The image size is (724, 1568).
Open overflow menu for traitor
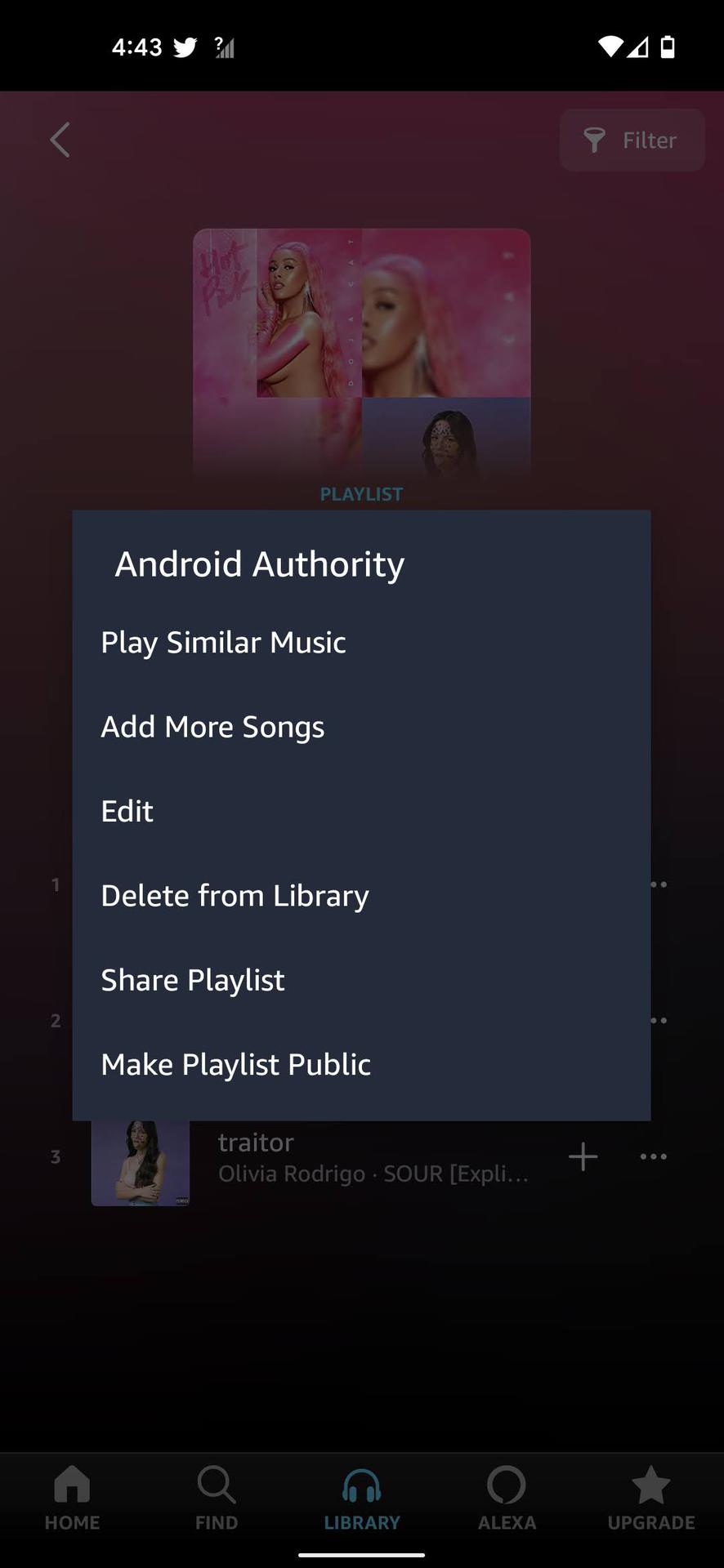[x=653, y=1156]
